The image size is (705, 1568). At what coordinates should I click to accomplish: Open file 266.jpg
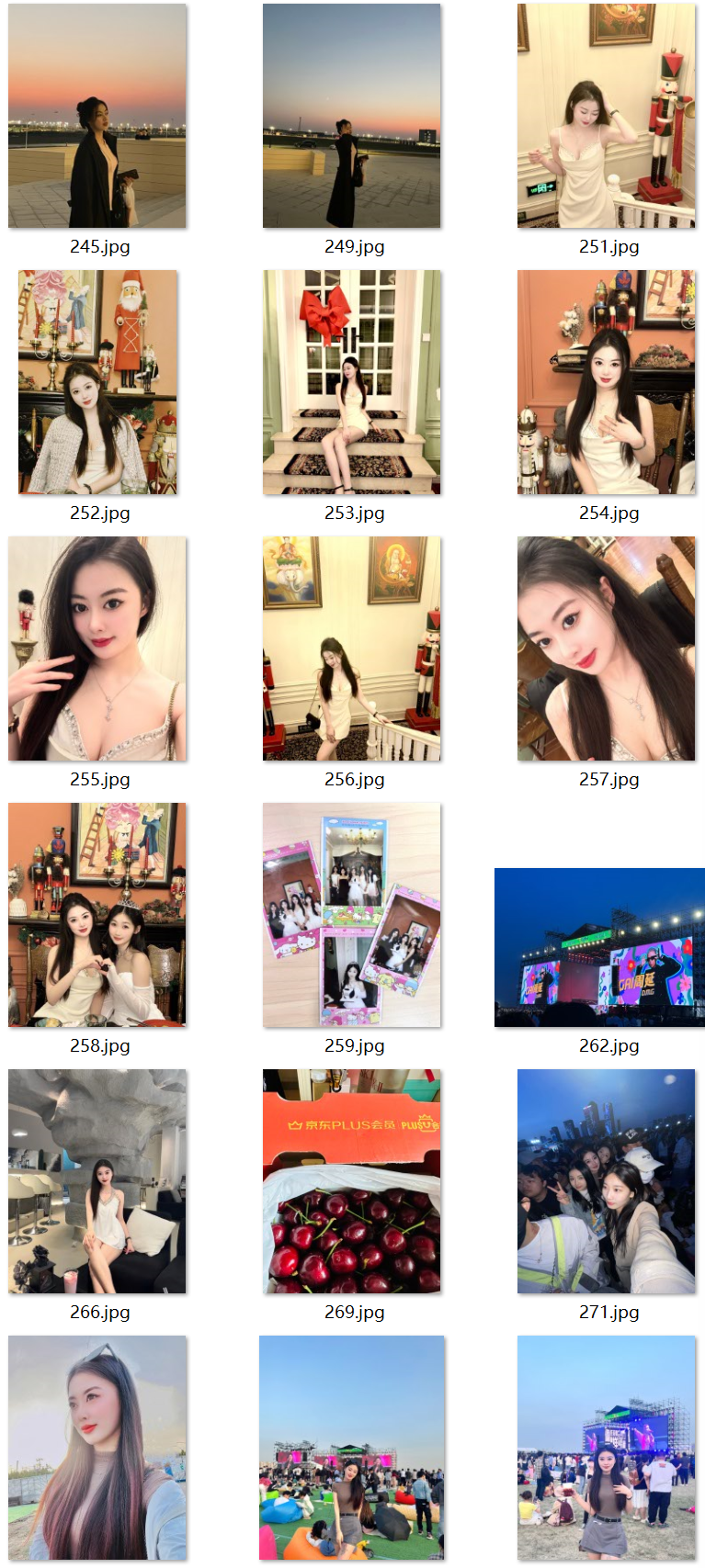(97, 1181)
